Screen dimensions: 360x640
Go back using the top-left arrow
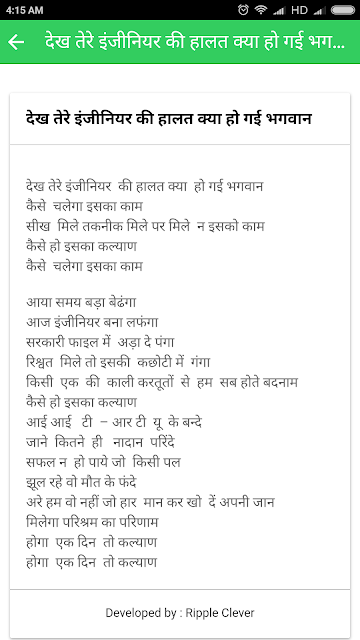pos(16,42)
